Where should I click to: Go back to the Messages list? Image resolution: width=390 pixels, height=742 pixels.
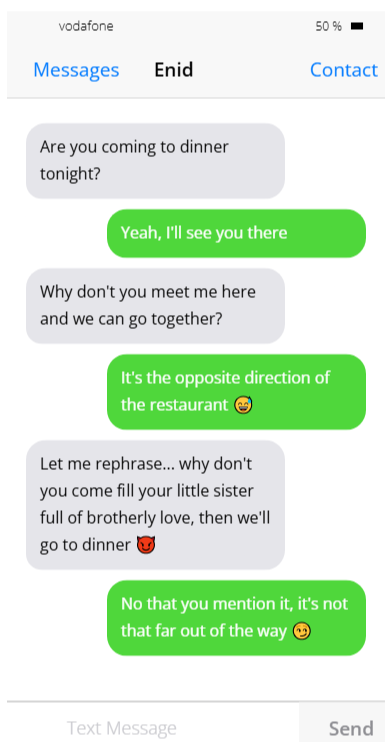pos(76,70)
